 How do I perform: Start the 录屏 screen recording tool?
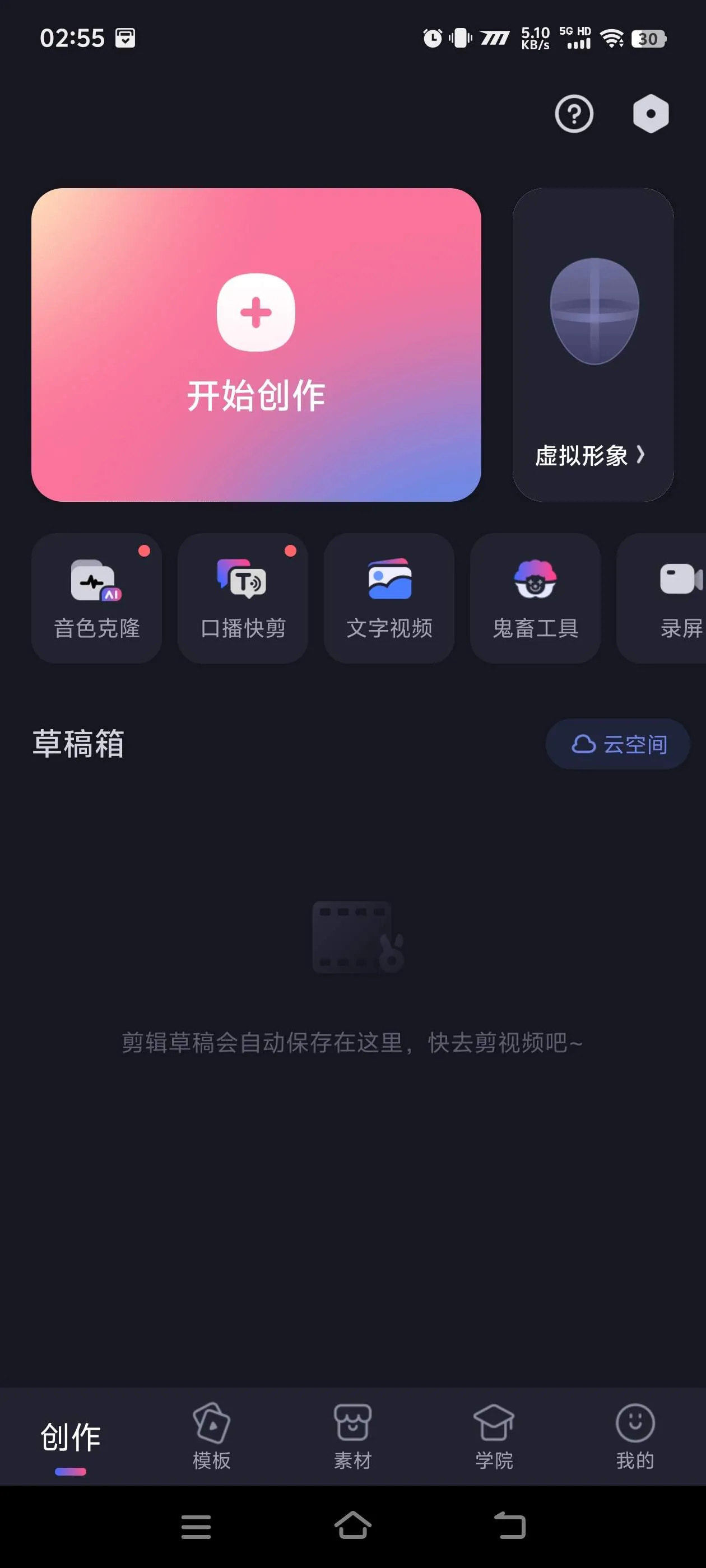670,598
